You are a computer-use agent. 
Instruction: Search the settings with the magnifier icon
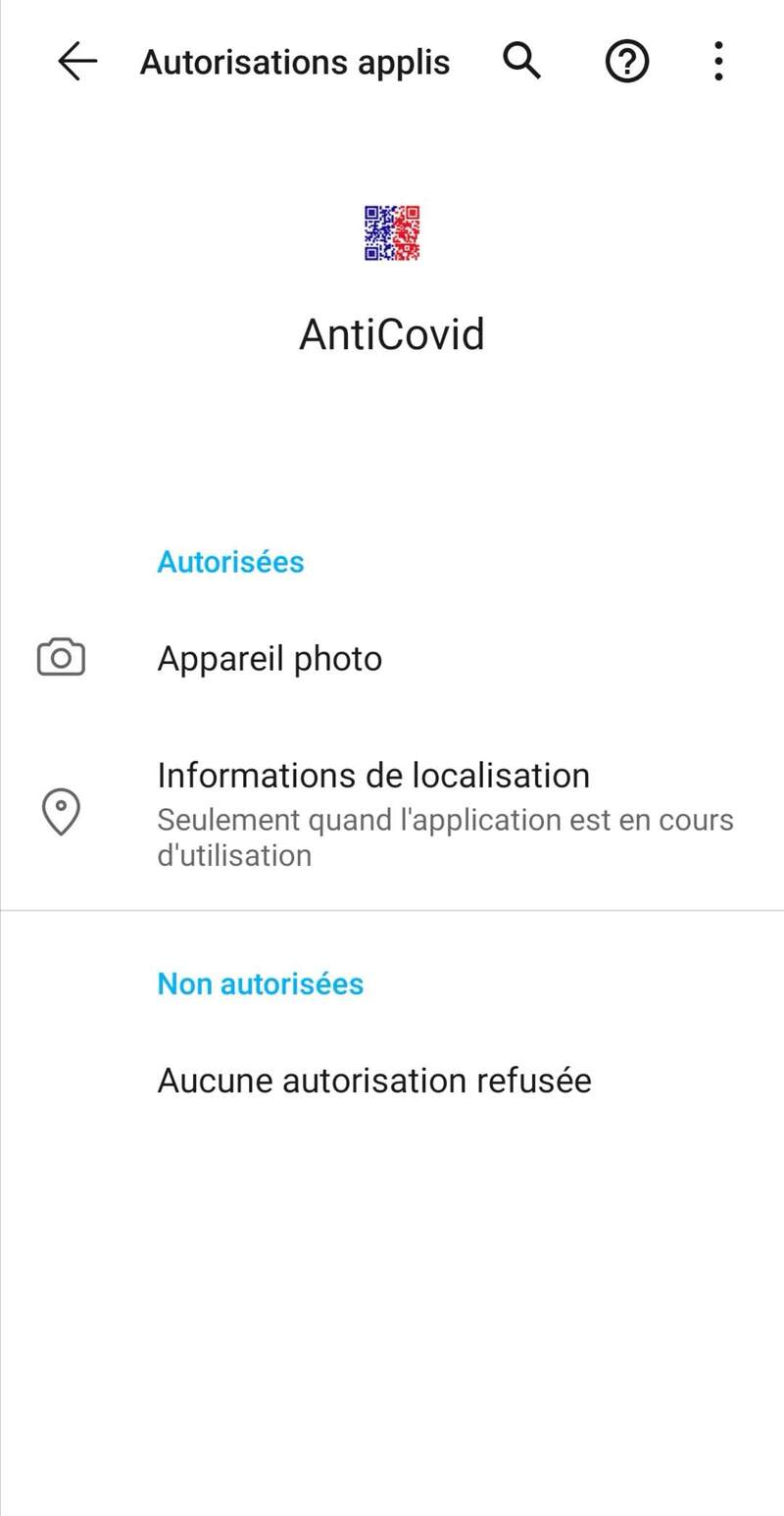[521, 62]
